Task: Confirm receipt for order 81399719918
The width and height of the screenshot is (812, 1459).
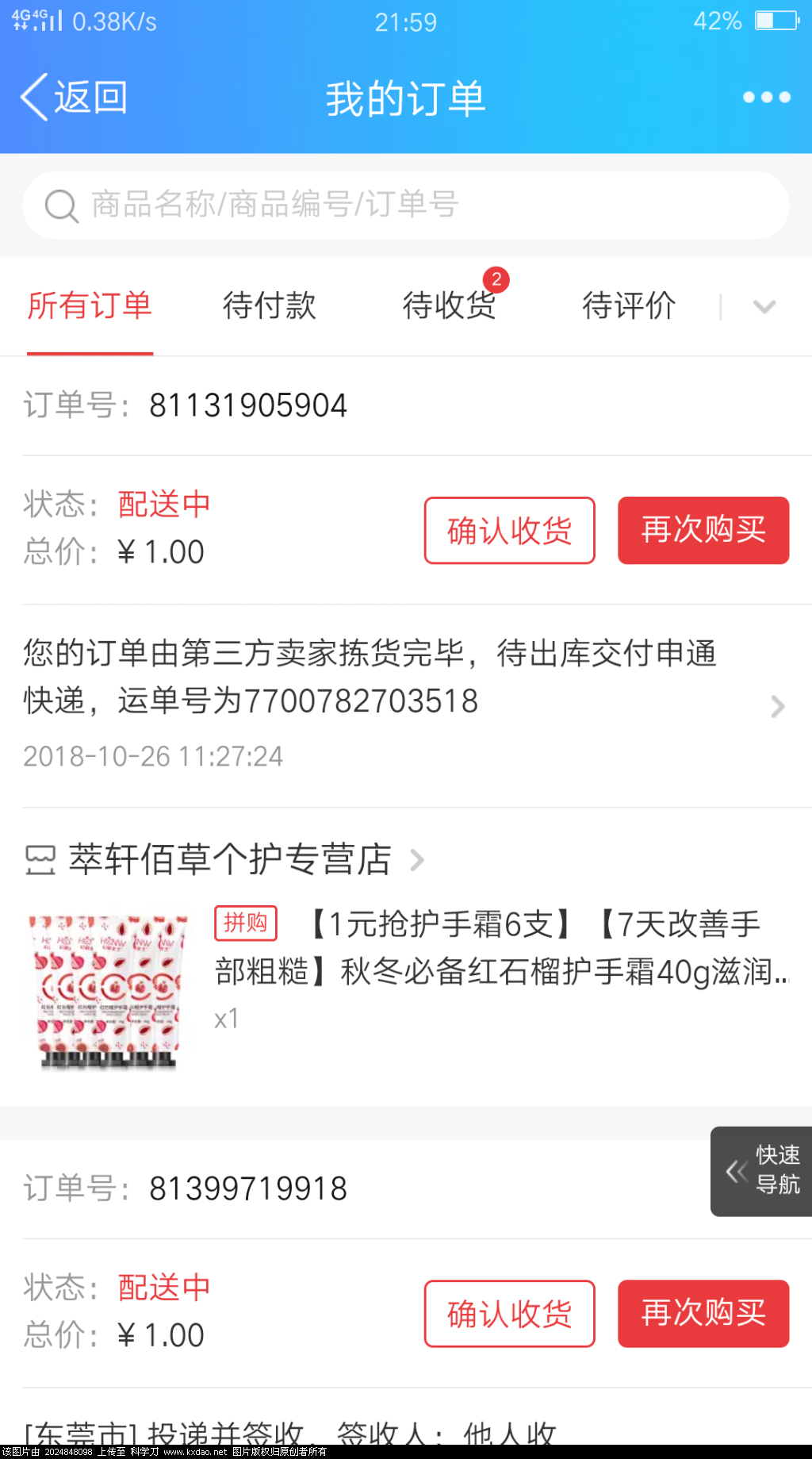Action: 509,1314
